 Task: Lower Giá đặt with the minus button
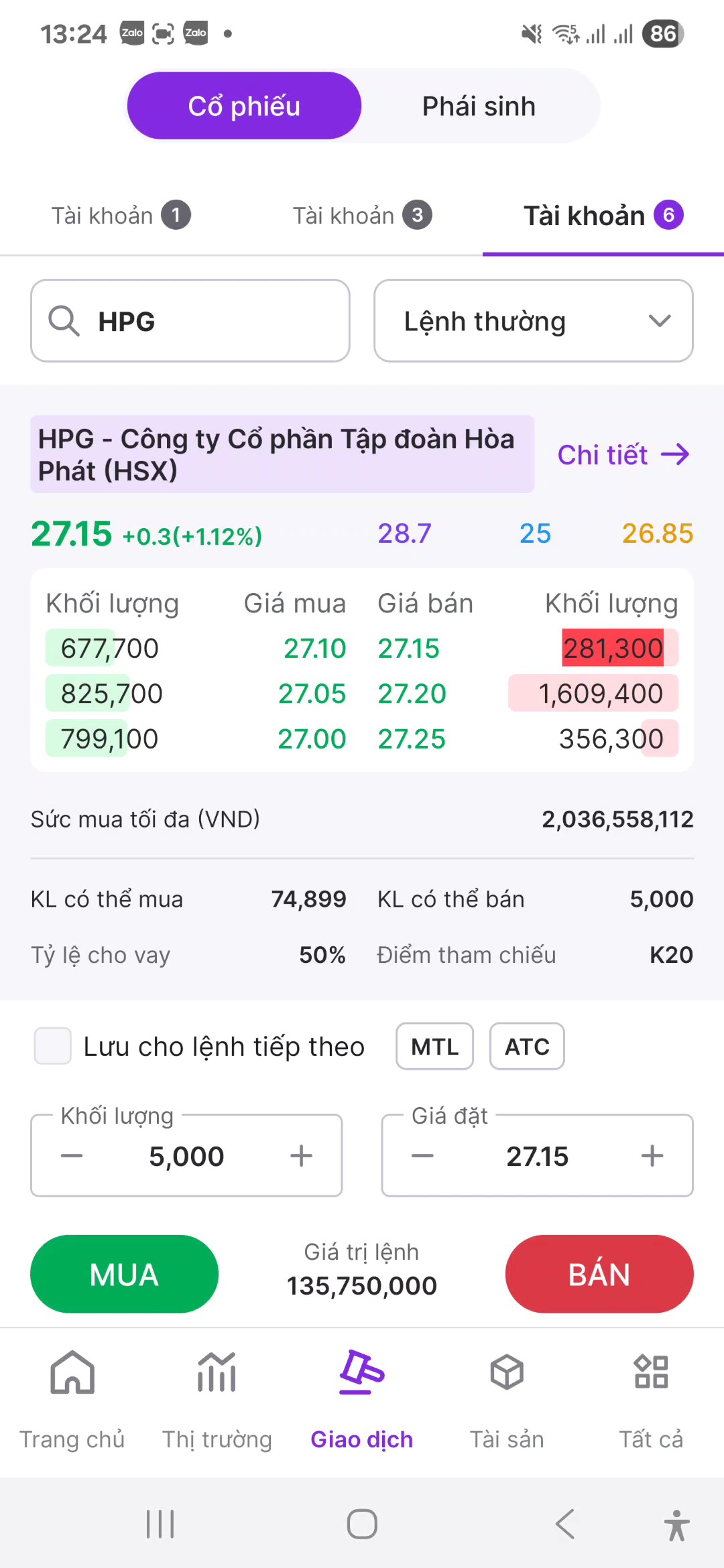[422, 1156]
